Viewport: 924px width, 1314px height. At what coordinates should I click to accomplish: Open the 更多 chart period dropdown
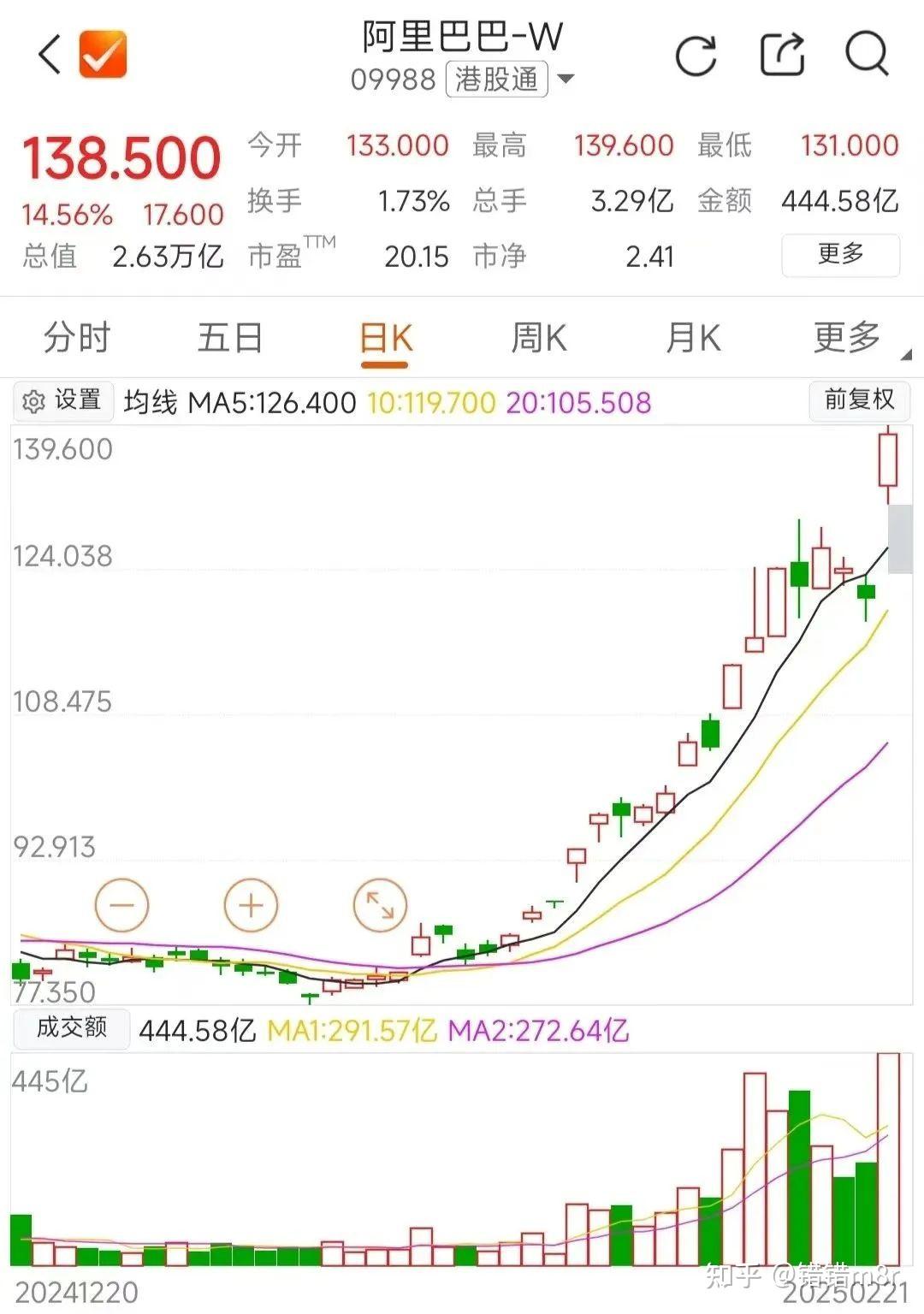point(845,338)
